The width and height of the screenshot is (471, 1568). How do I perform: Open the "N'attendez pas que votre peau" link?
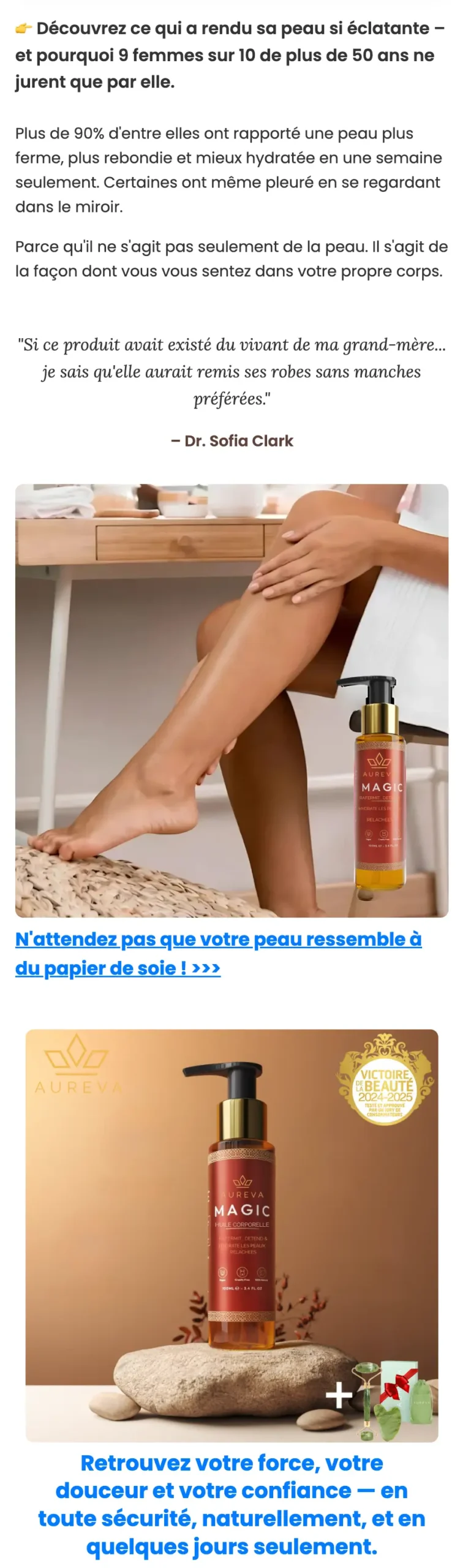point(218,939)
